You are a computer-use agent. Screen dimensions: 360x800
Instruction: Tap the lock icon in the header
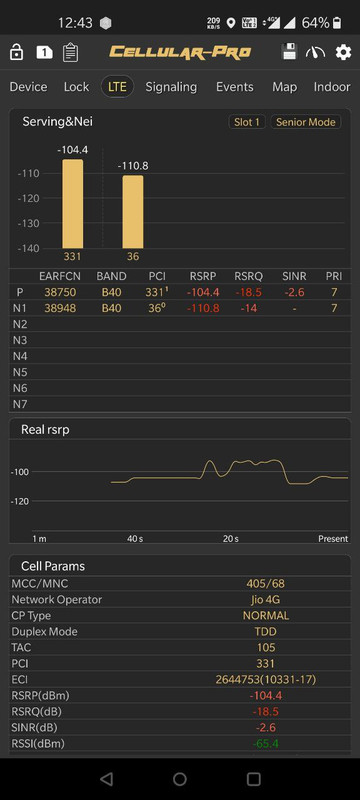[17, 52]
